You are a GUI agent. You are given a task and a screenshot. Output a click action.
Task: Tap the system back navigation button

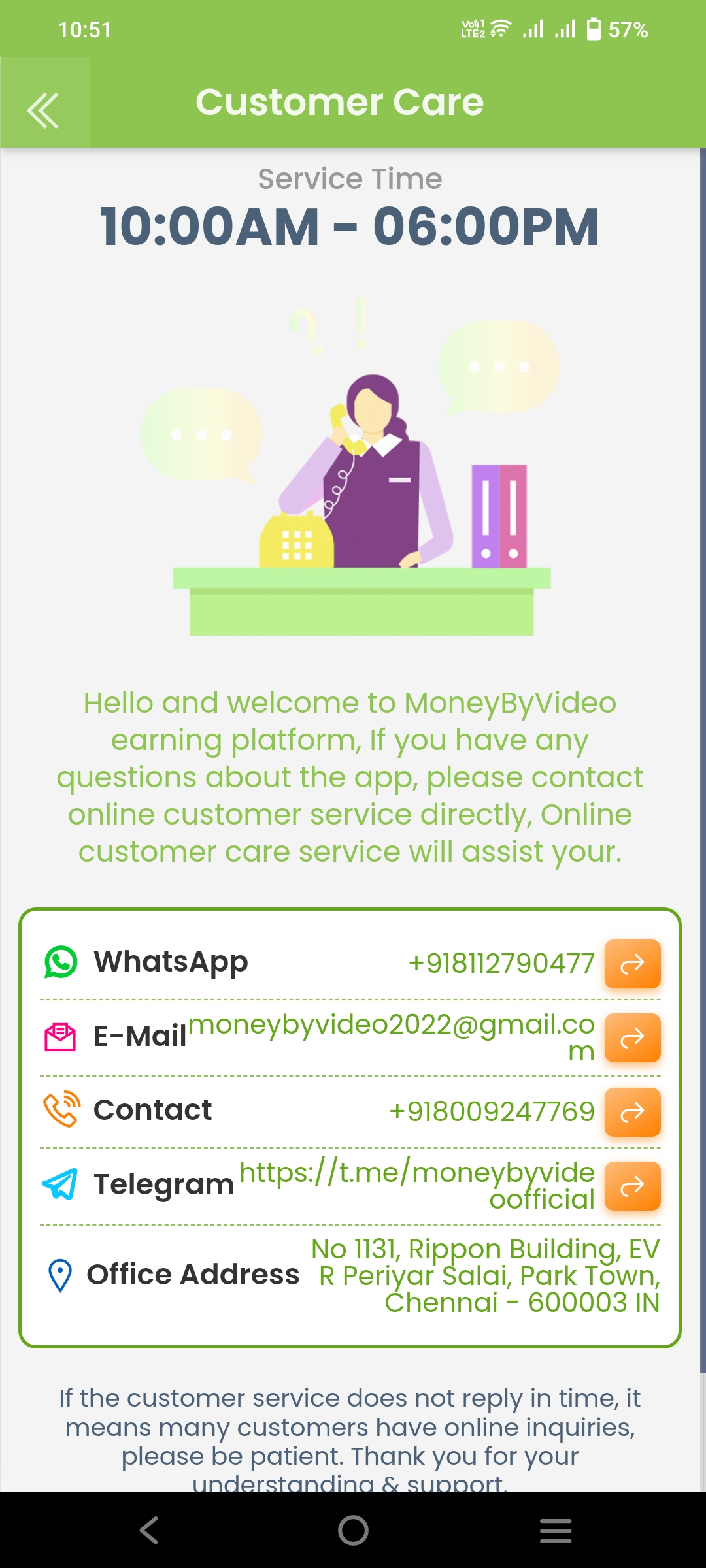click(x=149, y=1530)
